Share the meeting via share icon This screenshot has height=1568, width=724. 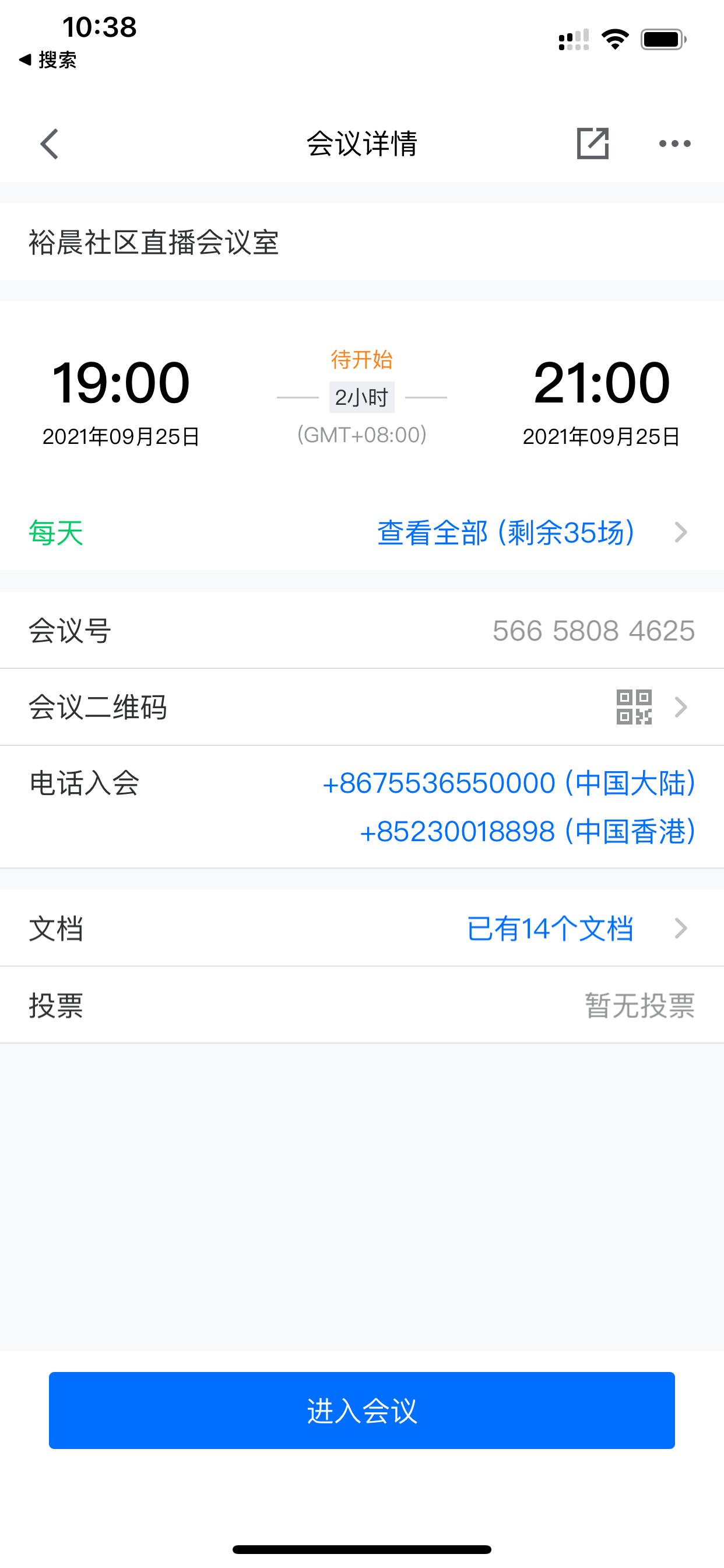coord(592,143)
